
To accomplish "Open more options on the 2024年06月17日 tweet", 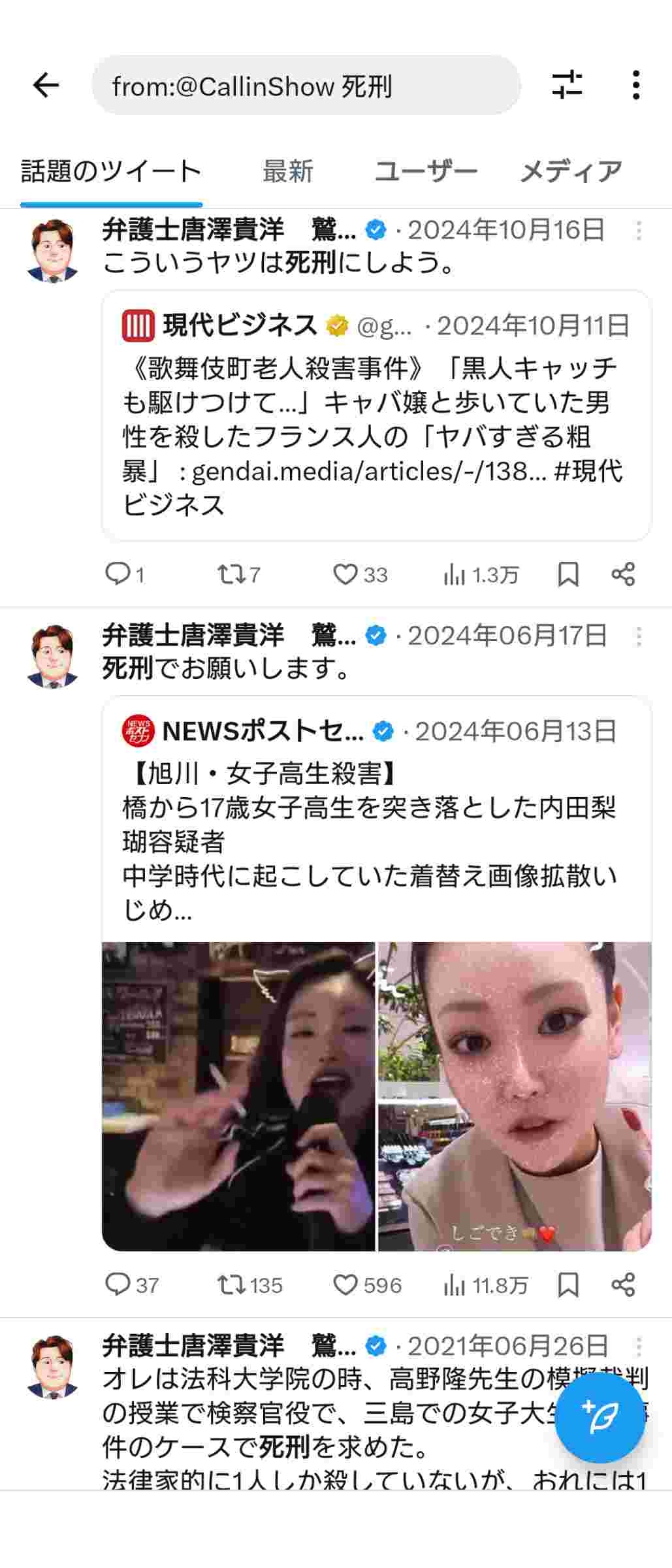I will (639, 636).
